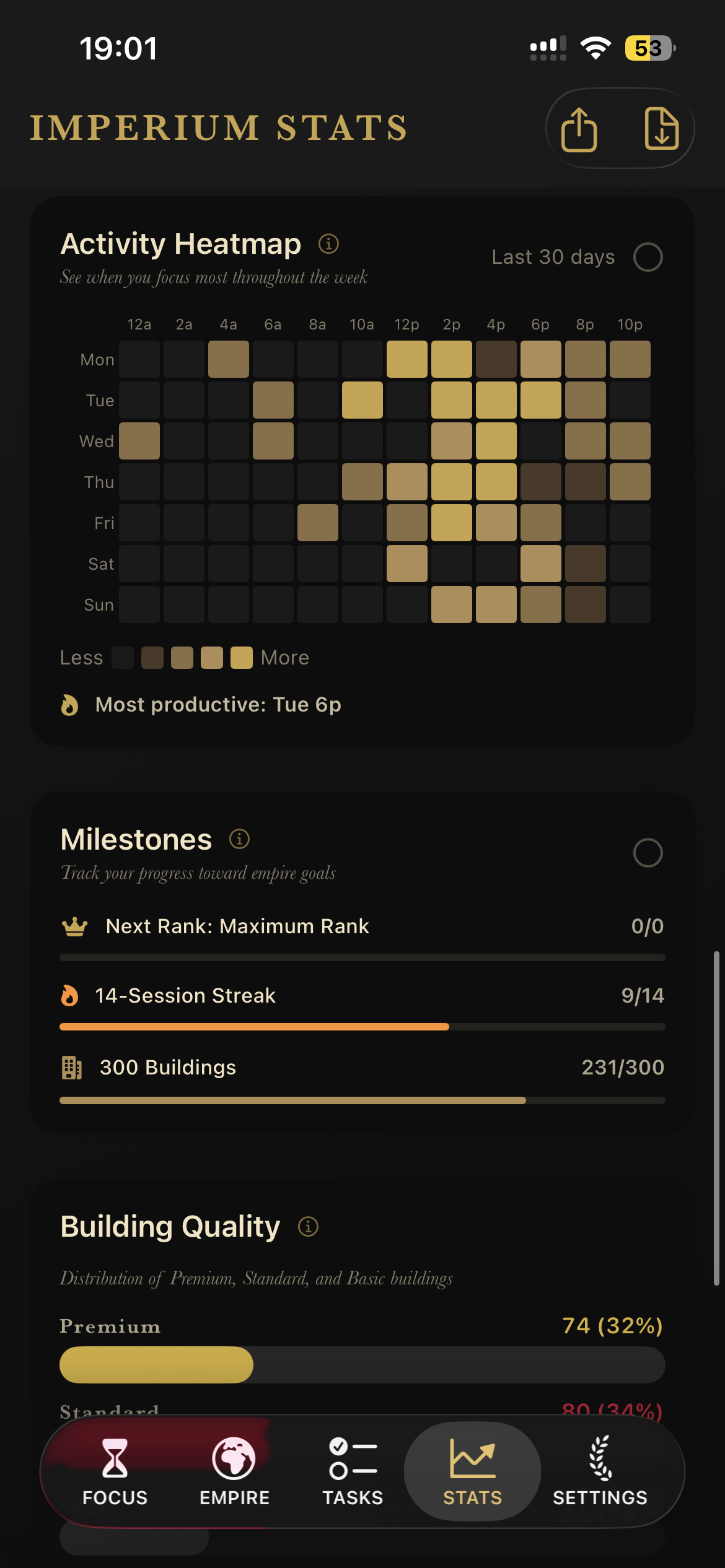
Task: Toggle the Milestones selection circle
Action: click(x=647, y=852)
